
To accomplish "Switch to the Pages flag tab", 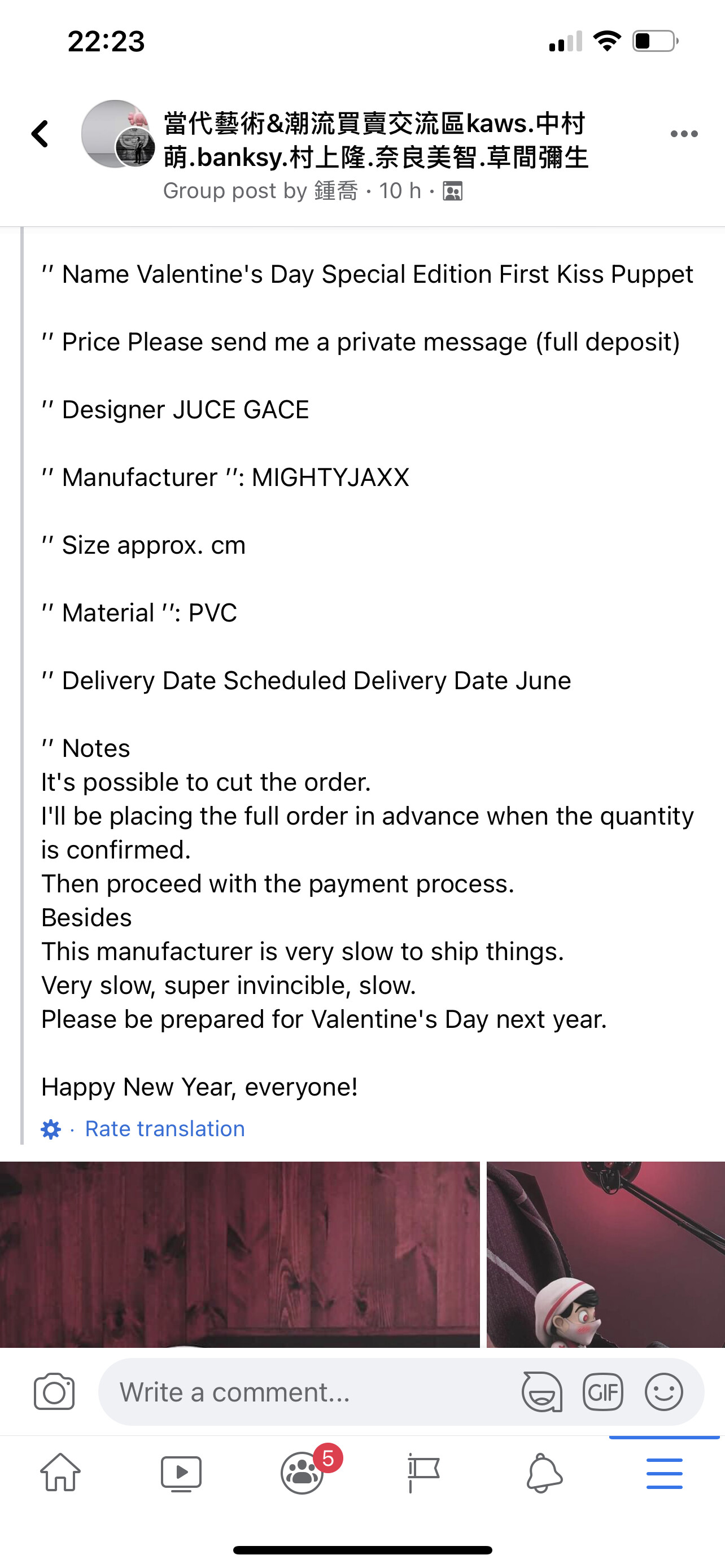I will (423, 1473).
